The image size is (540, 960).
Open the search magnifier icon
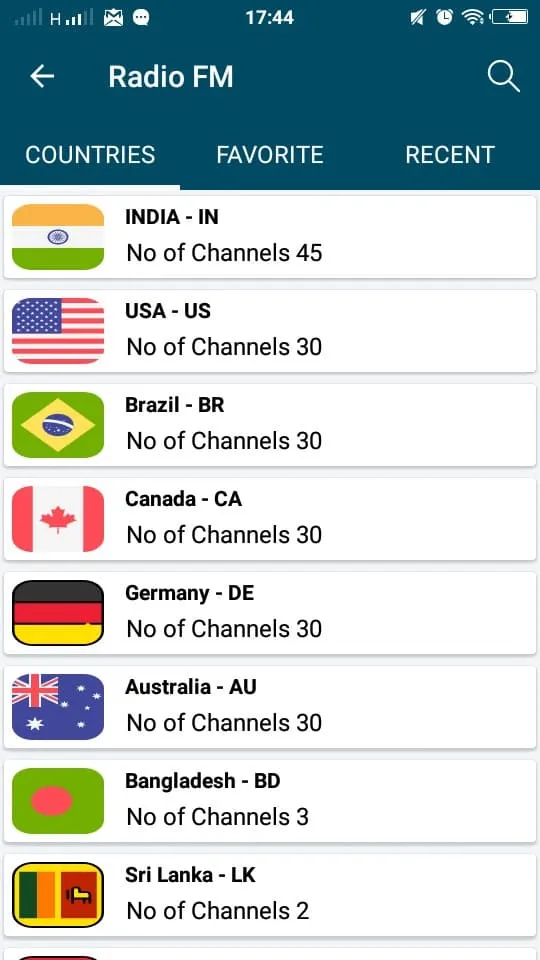tap(503, 77)
